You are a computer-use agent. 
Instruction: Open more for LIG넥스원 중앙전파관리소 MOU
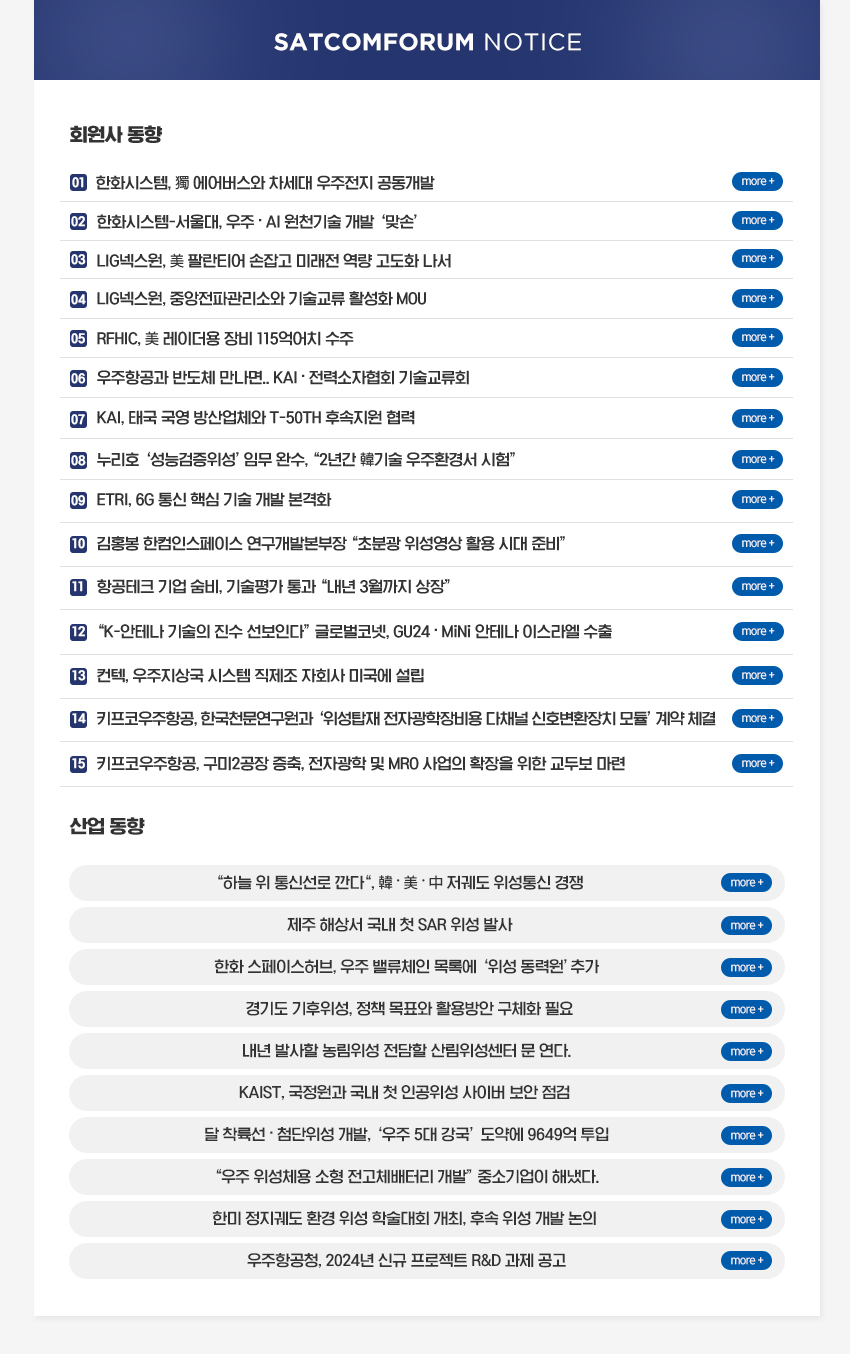(x=757, y=298)
